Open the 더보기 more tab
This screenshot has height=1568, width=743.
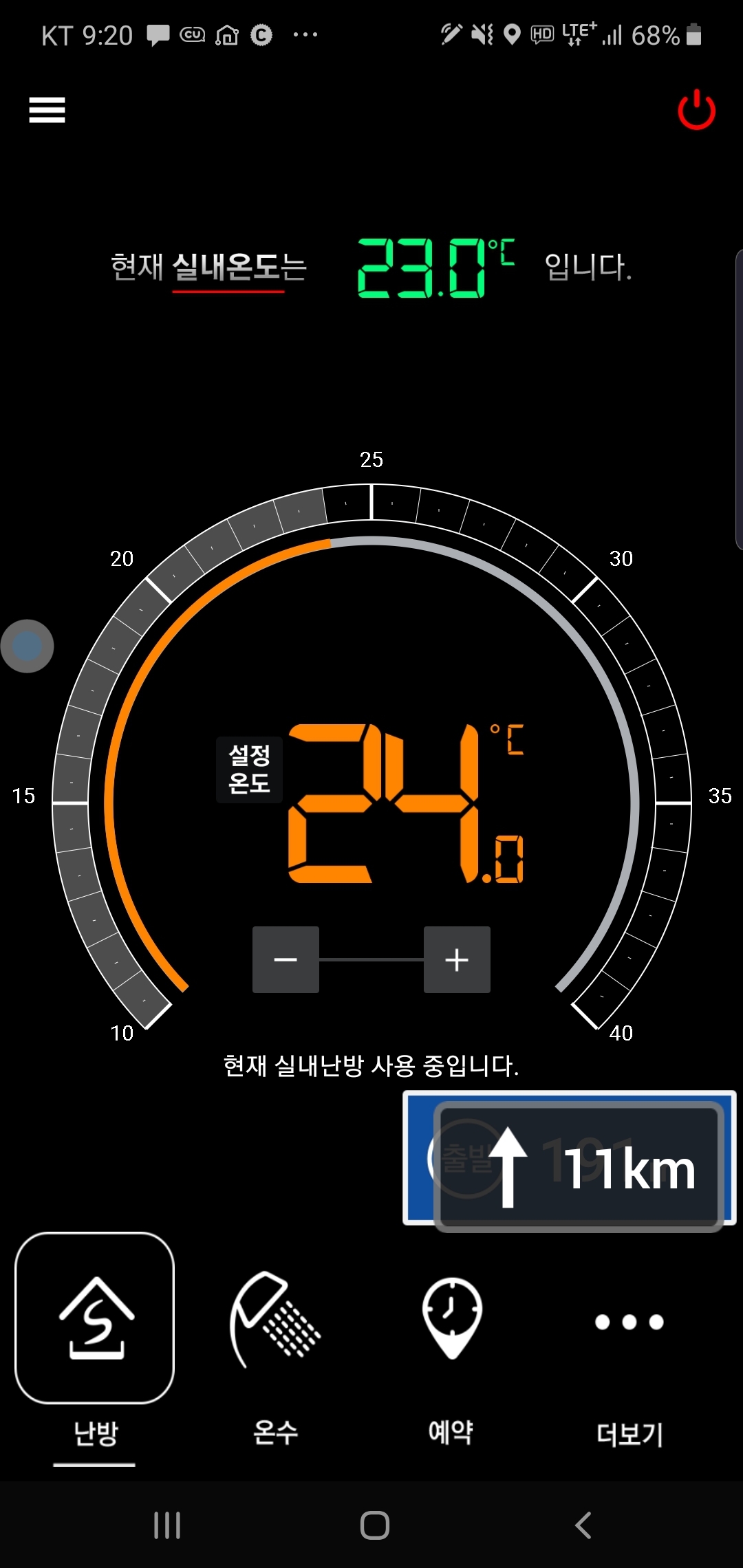[629, 1348]
